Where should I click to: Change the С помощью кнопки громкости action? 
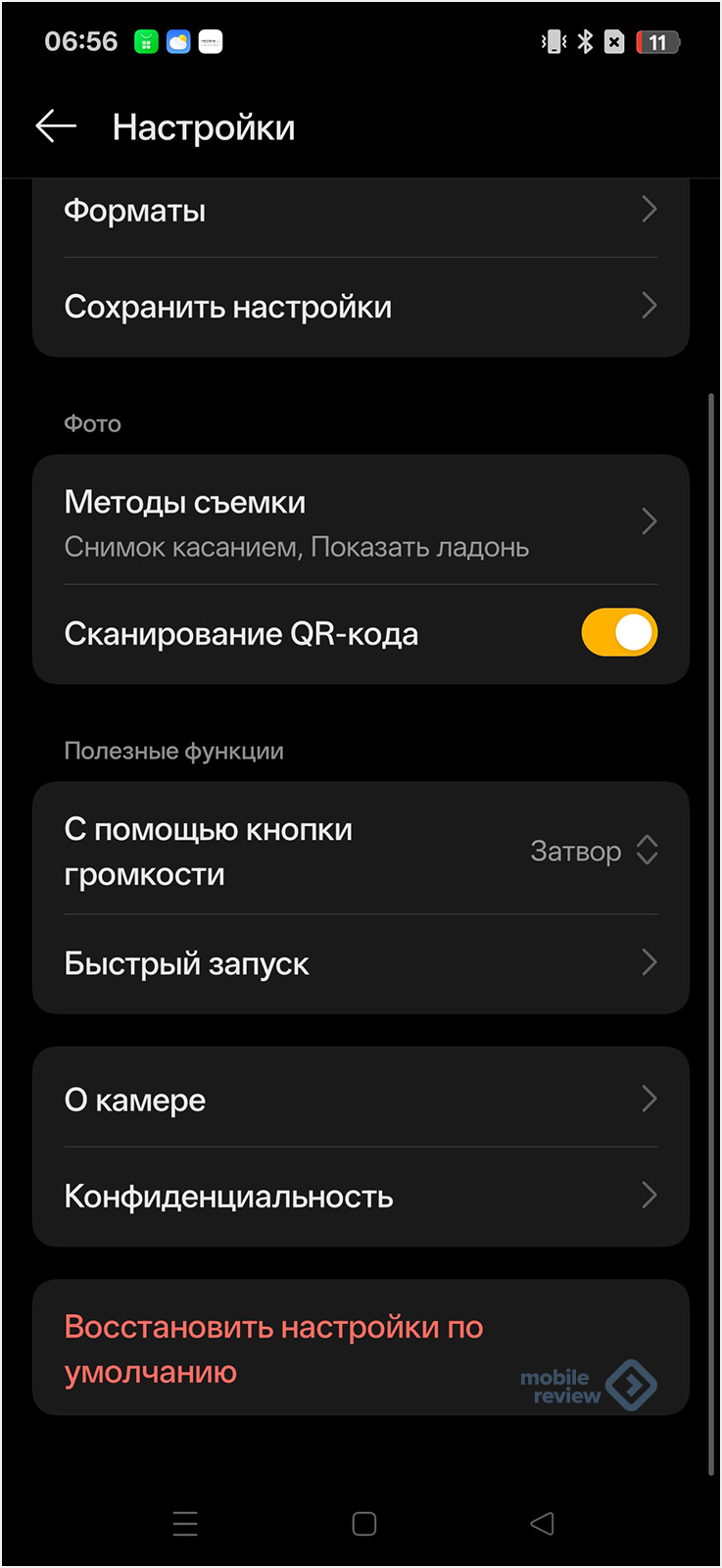(x=592, y=851)
